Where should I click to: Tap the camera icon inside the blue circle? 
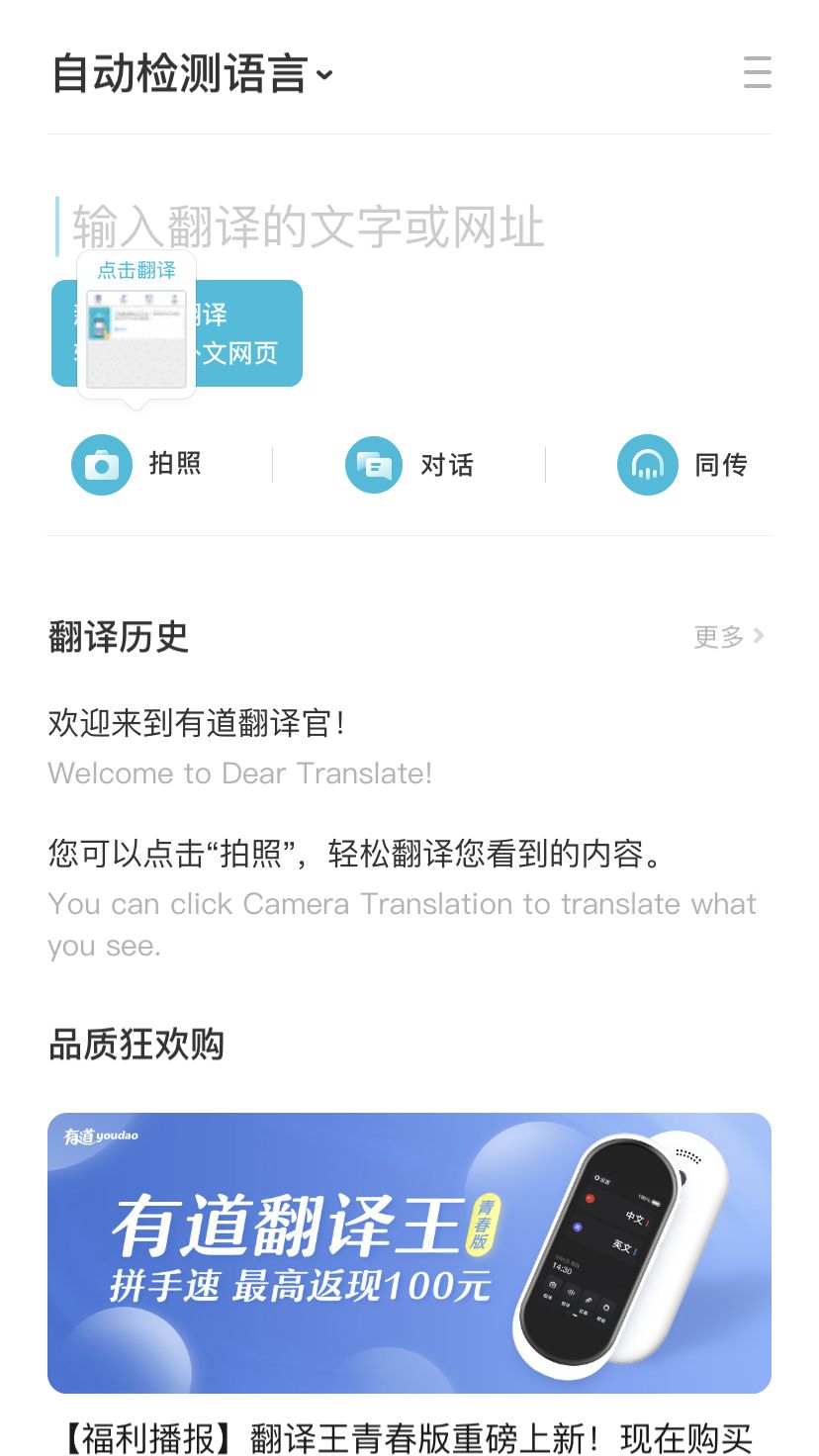[x=101, y=465]
